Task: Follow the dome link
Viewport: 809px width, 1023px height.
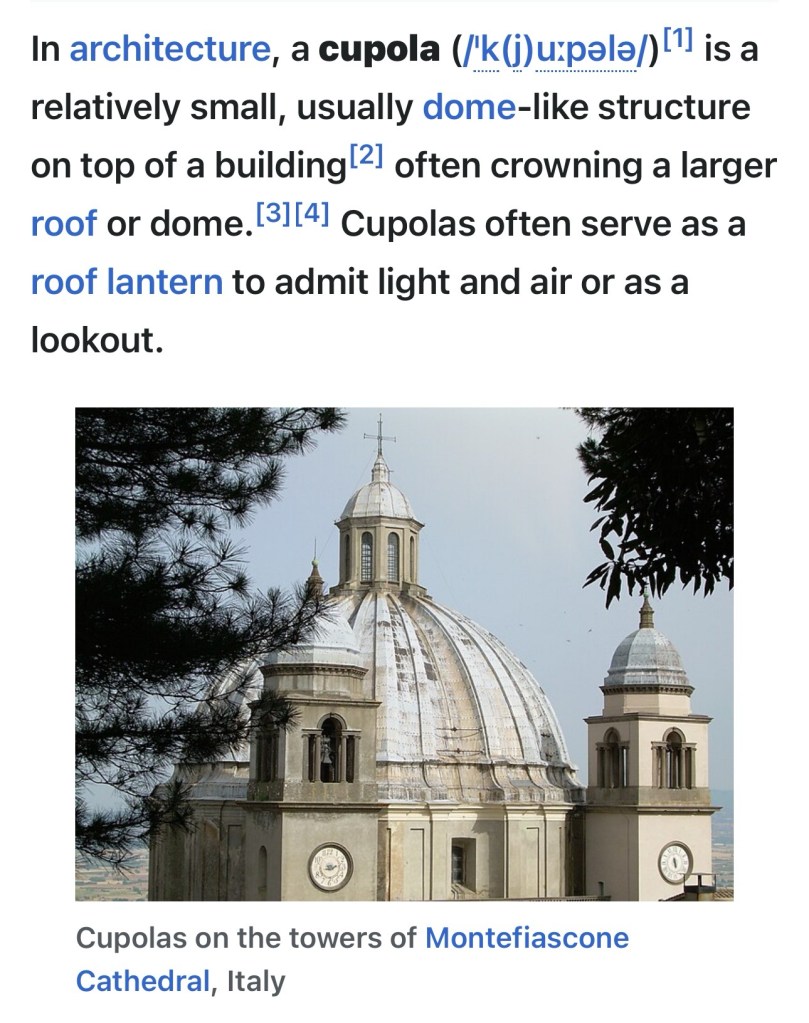Action: tap(469, 107)
